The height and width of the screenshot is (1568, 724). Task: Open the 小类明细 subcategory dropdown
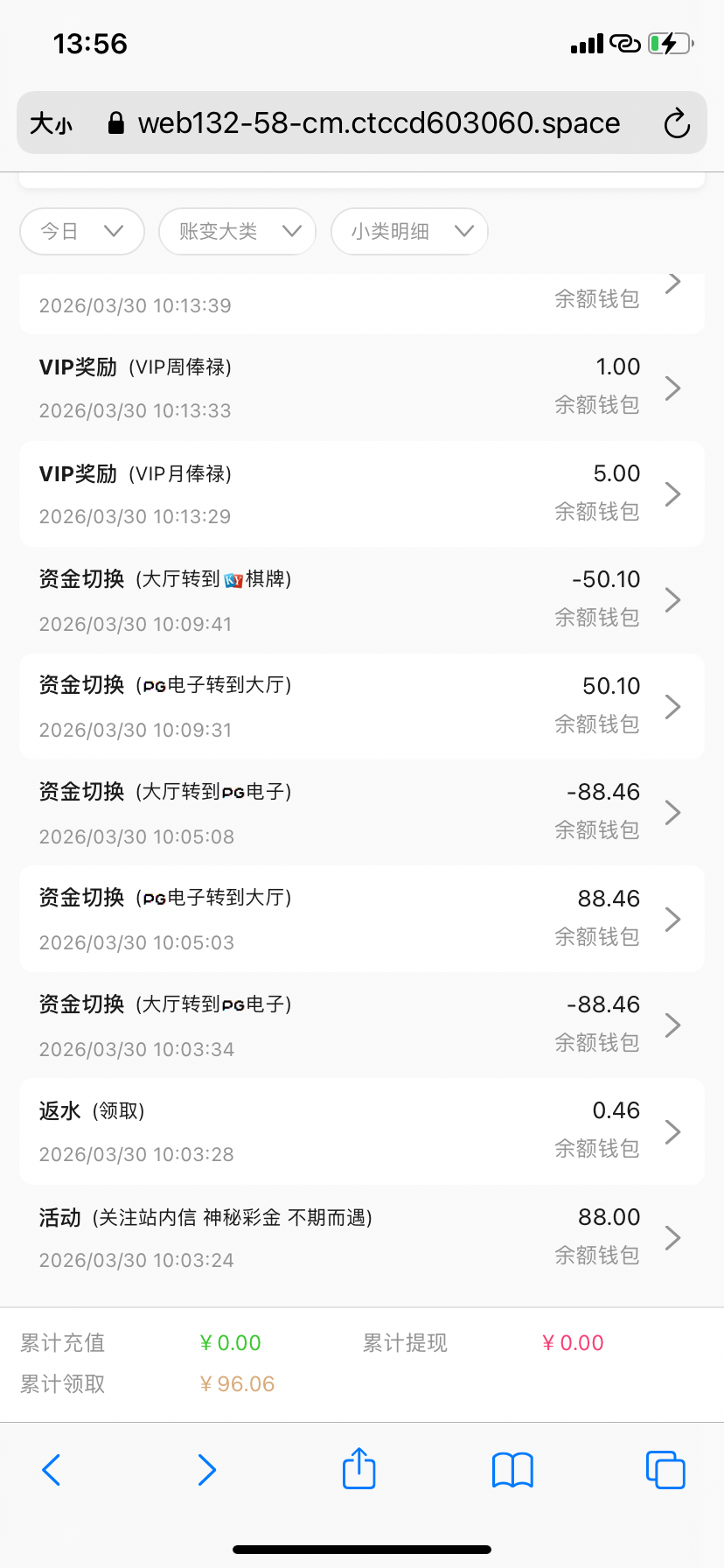pyautogui.click(x=409, y=231)
